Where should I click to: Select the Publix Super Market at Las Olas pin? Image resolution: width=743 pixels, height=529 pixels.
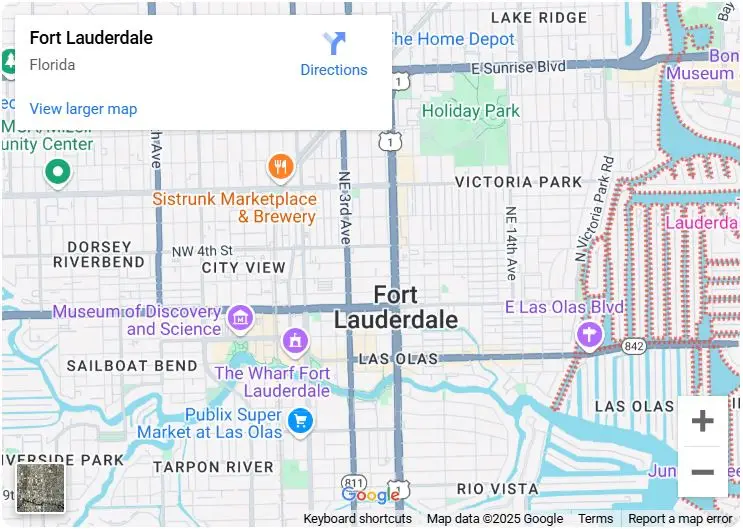click(299, 421)
